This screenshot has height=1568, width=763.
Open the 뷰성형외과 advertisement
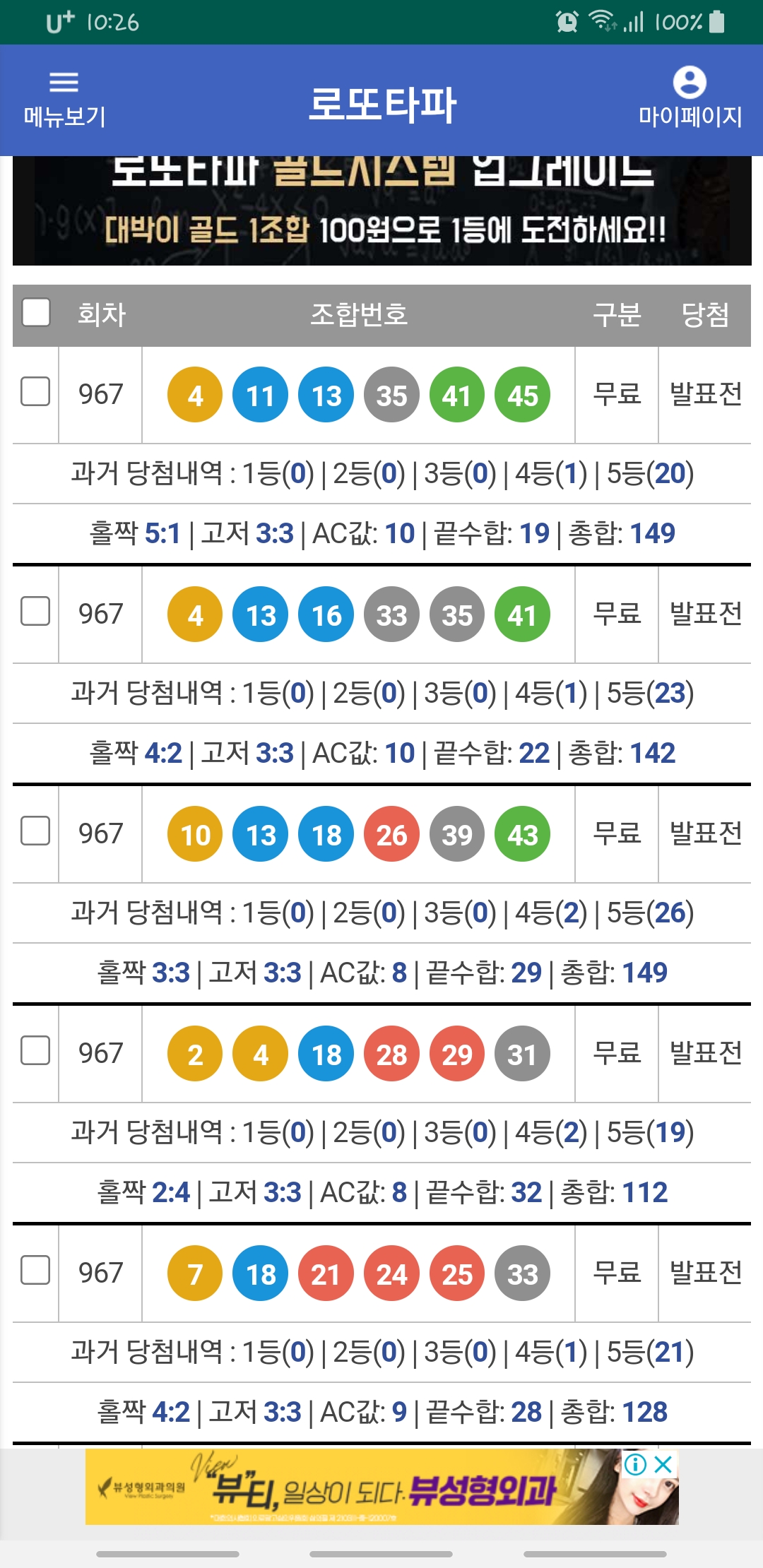pos(381,1487)
